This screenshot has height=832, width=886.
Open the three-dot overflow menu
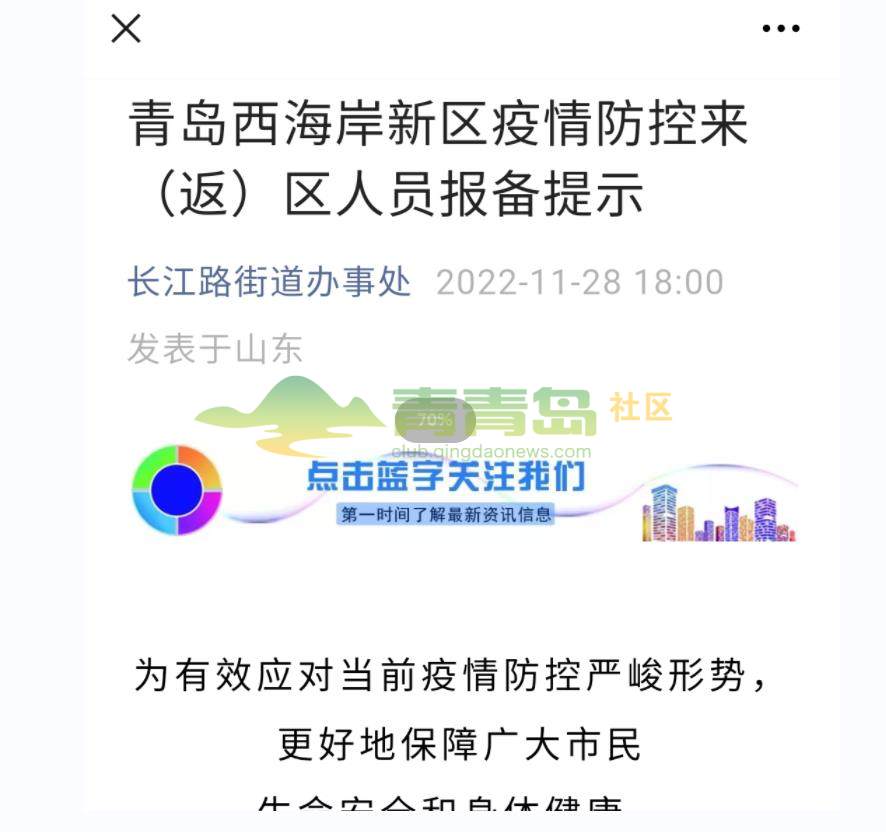coord(780,29)
